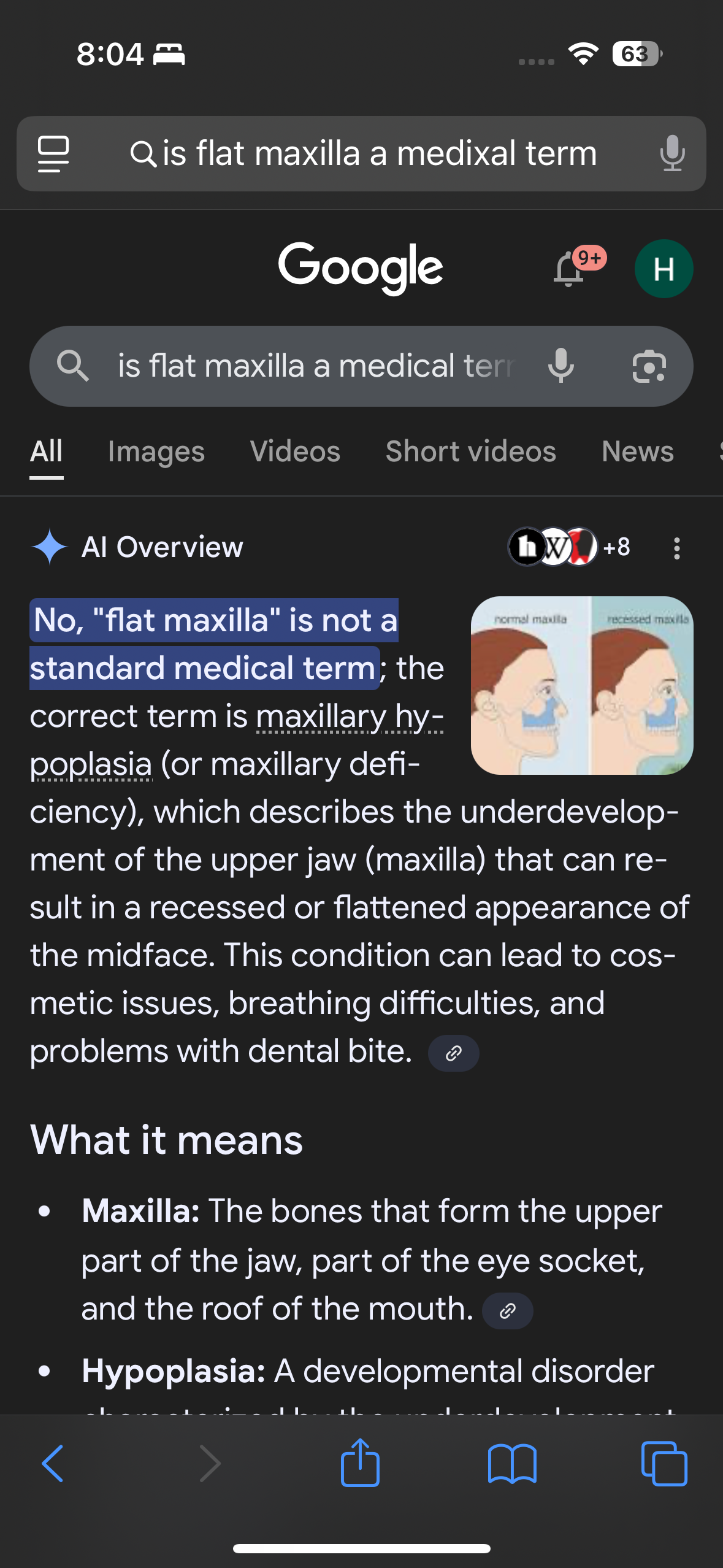723x1568 pixels.
Task: Switch to the Images tab
Action: pyautogui.click(x=156, y=452)
